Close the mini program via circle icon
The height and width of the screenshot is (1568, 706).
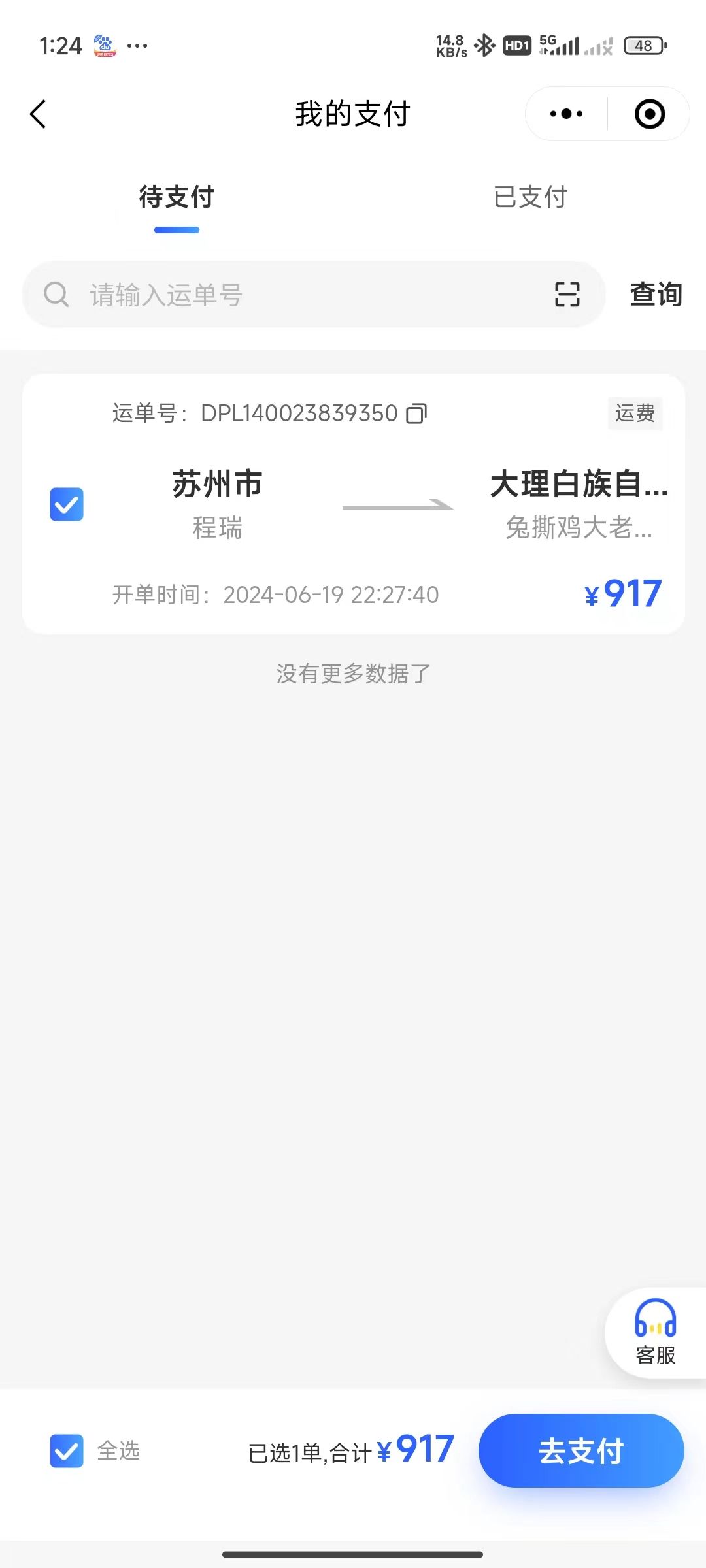coord(650,114)
